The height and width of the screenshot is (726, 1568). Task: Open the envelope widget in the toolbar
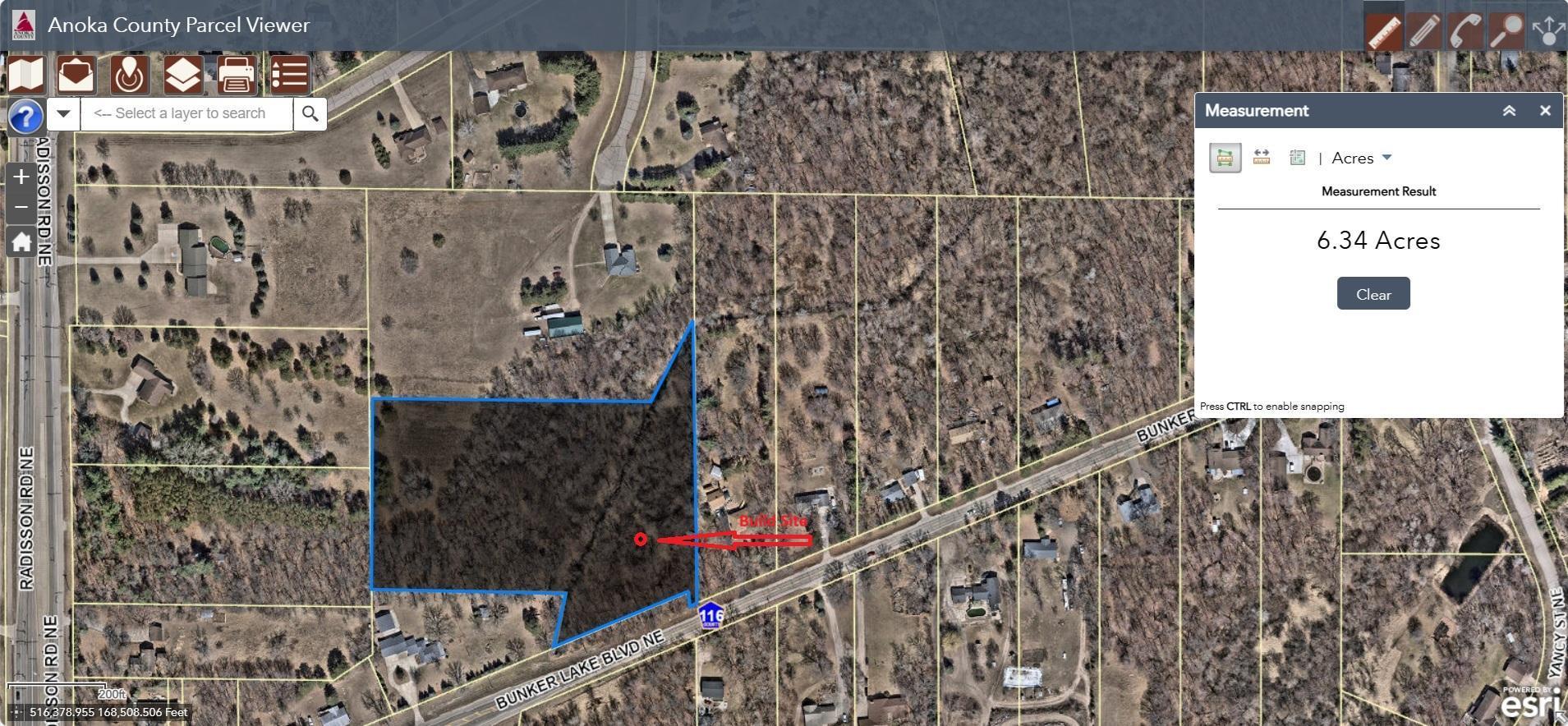tap(77, 76)
